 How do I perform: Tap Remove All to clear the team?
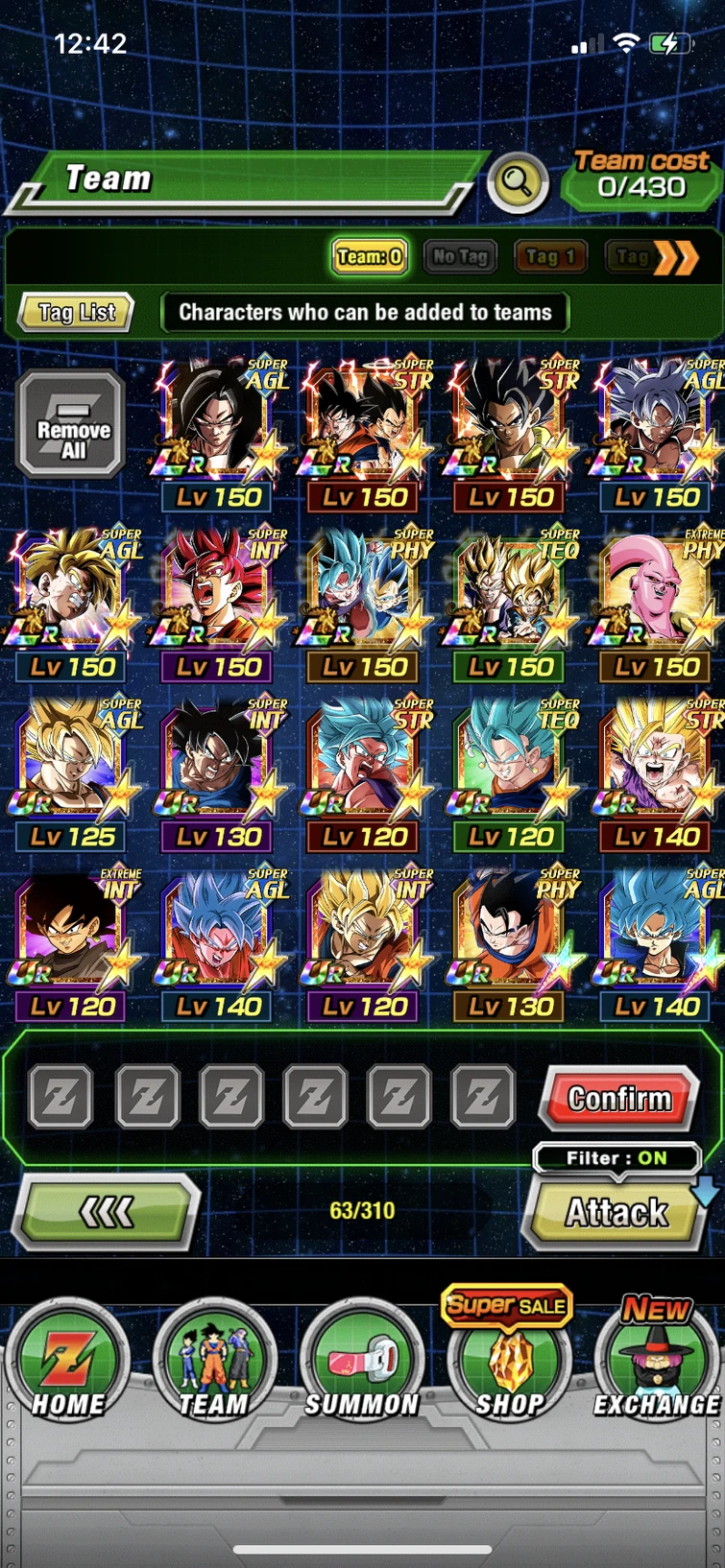pyautogui.click(x=73, y=425)
